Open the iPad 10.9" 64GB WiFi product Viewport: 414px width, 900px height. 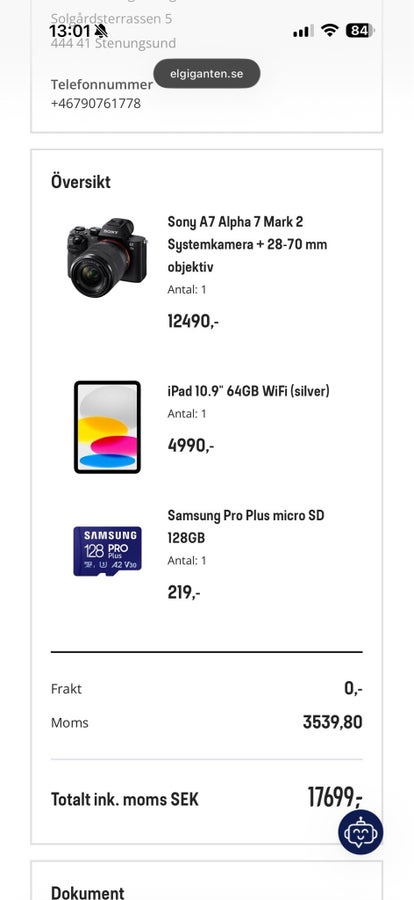tap(249, 391)
